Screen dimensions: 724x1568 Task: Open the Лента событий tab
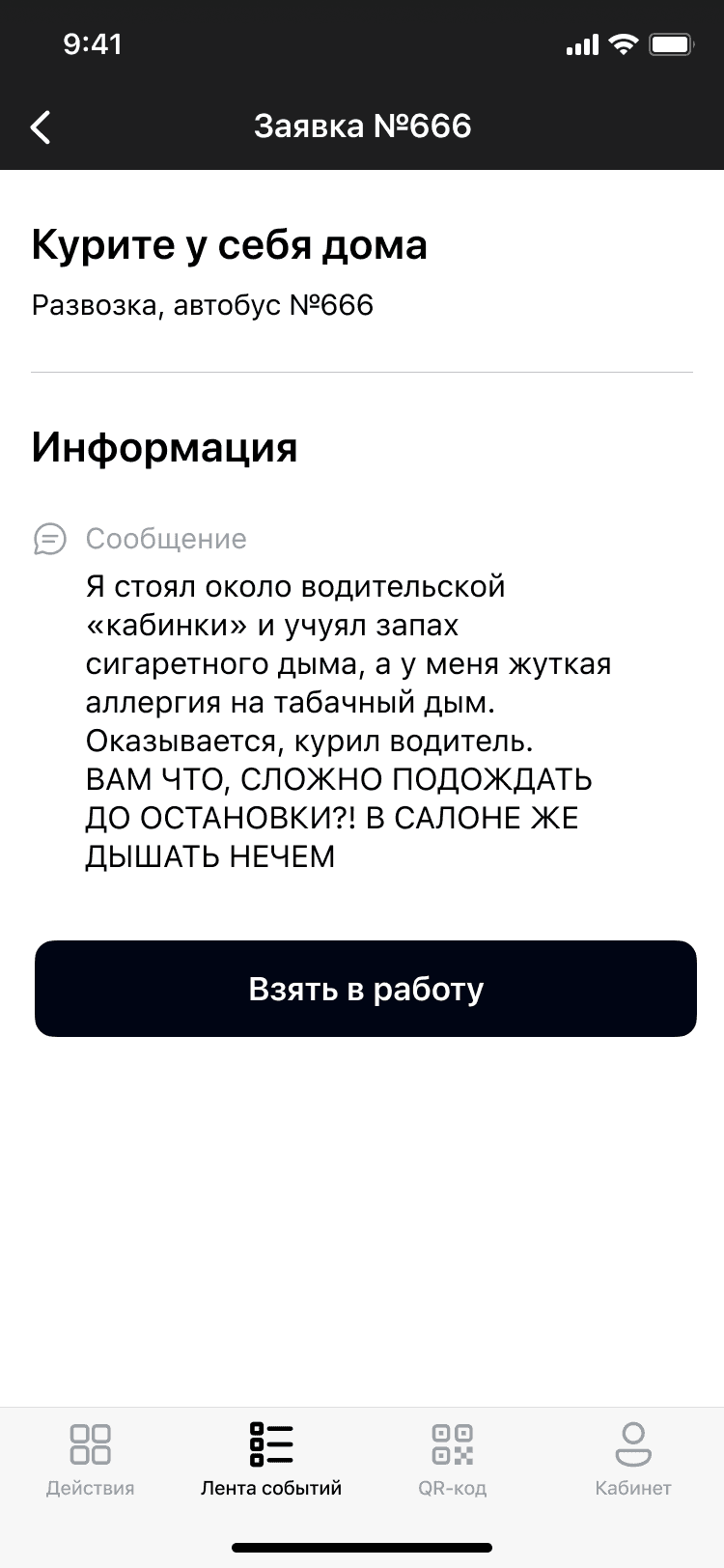click(271, 1460)
